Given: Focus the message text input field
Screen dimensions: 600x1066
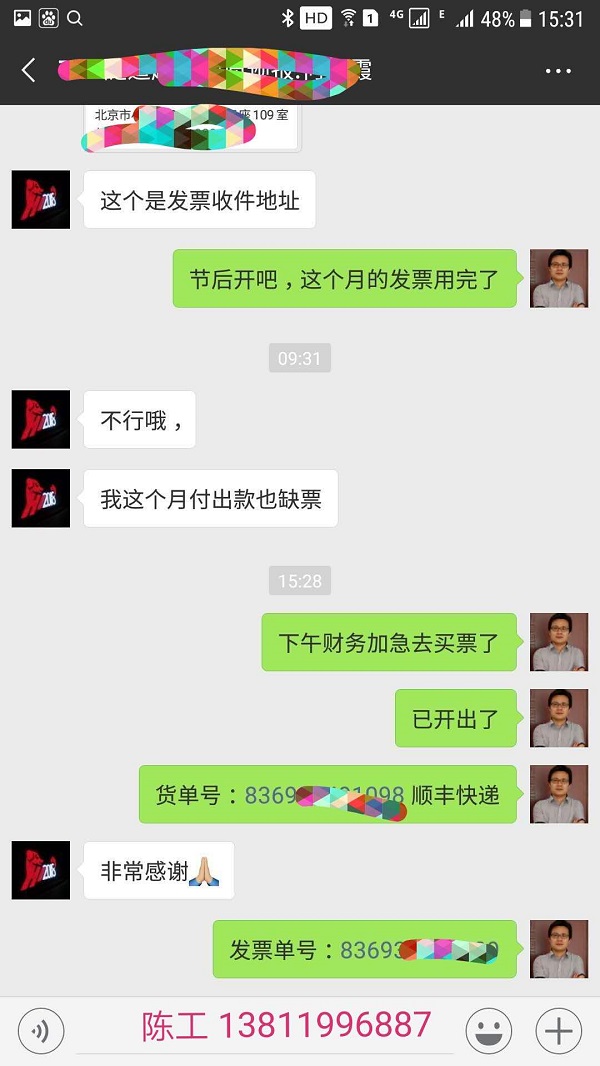Looking at the screenshot, I should tap(265, 1030).
